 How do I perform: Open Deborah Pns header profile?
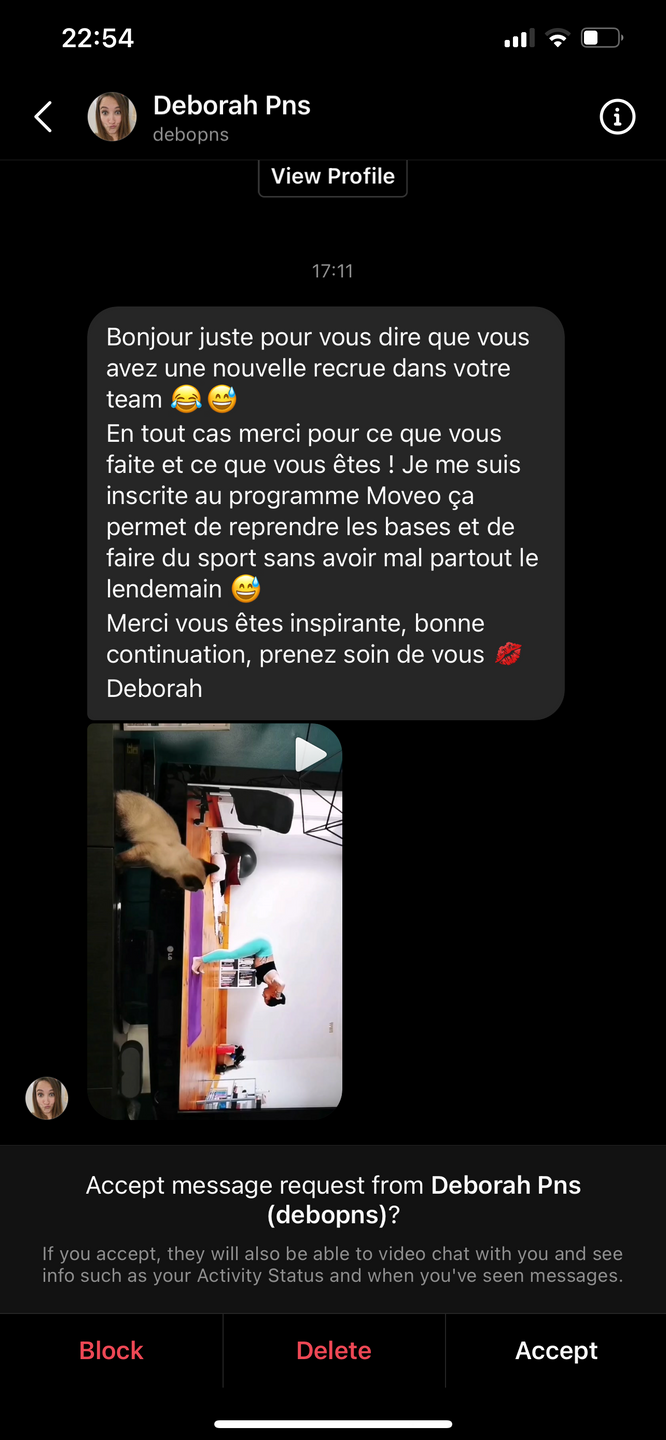coord(200,117)
